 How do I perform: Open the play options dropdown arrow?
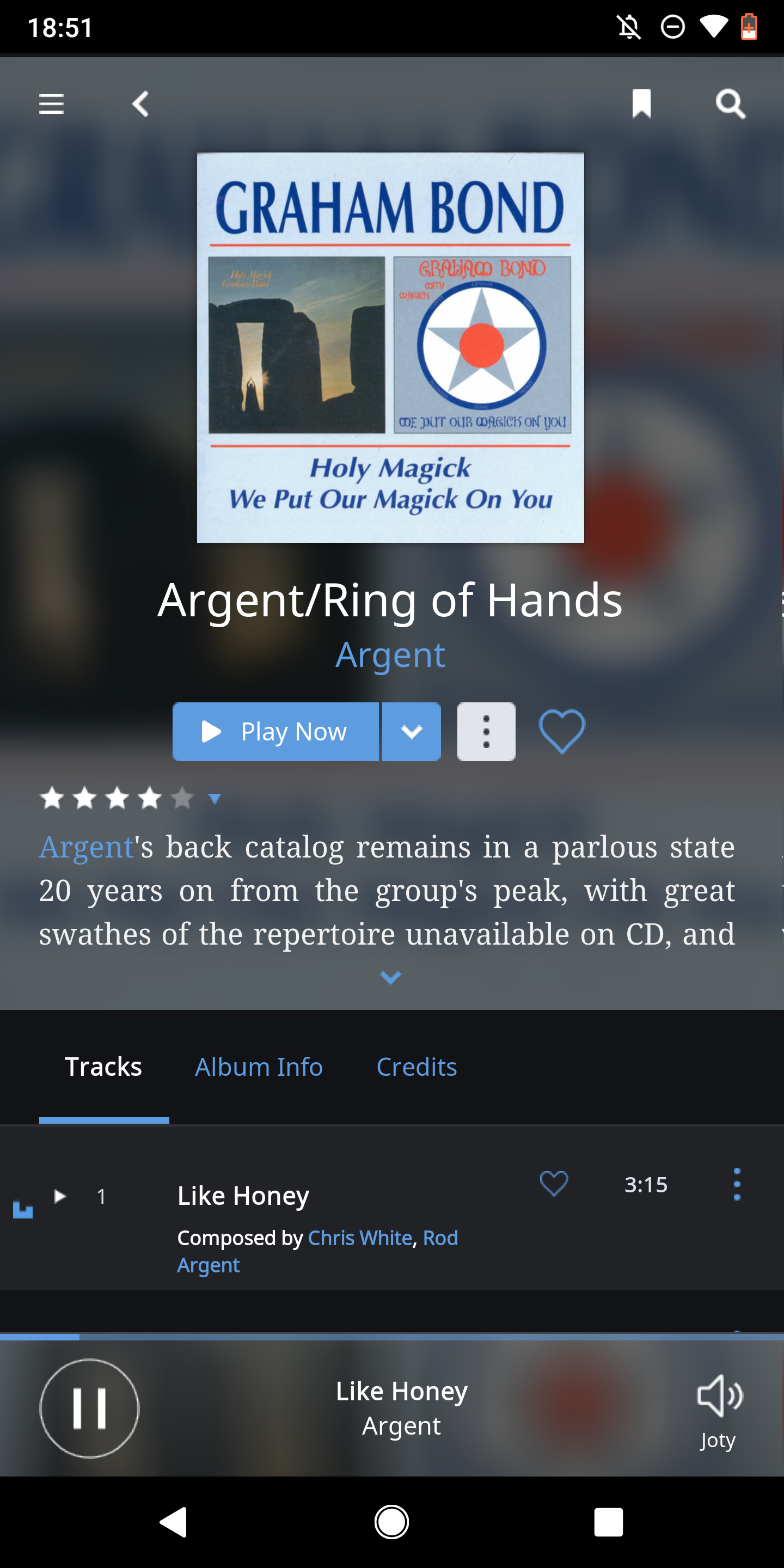pyautogui.click(x=412, y=732)
